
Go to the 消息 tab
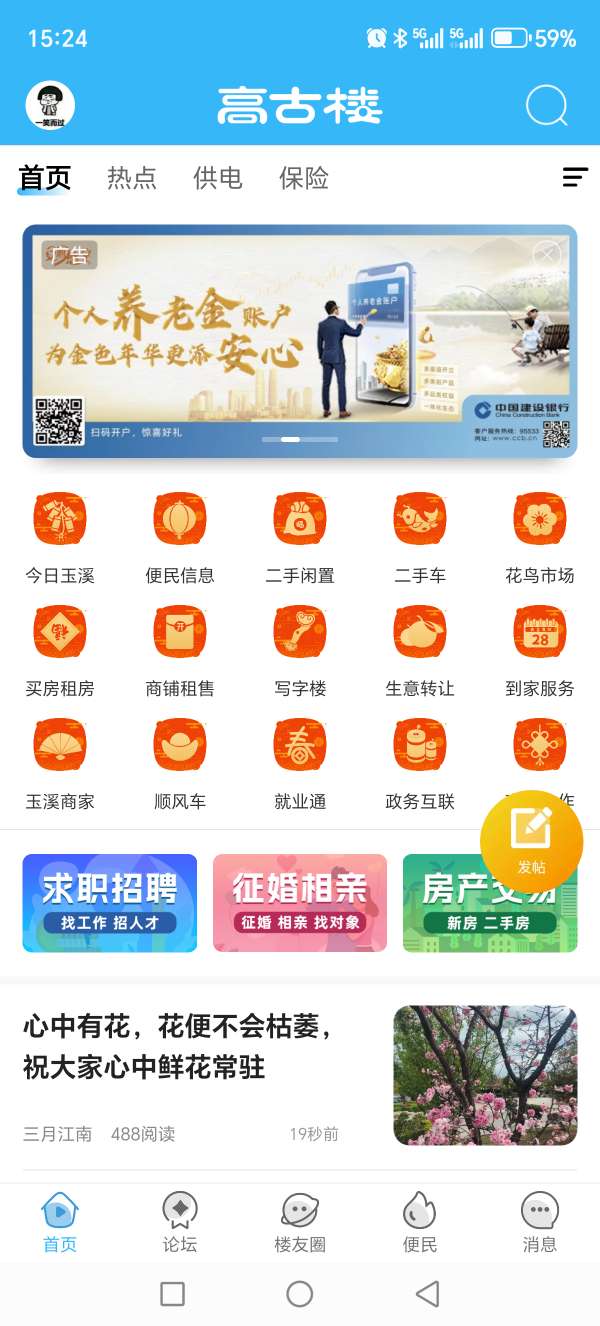point(540,1222)
